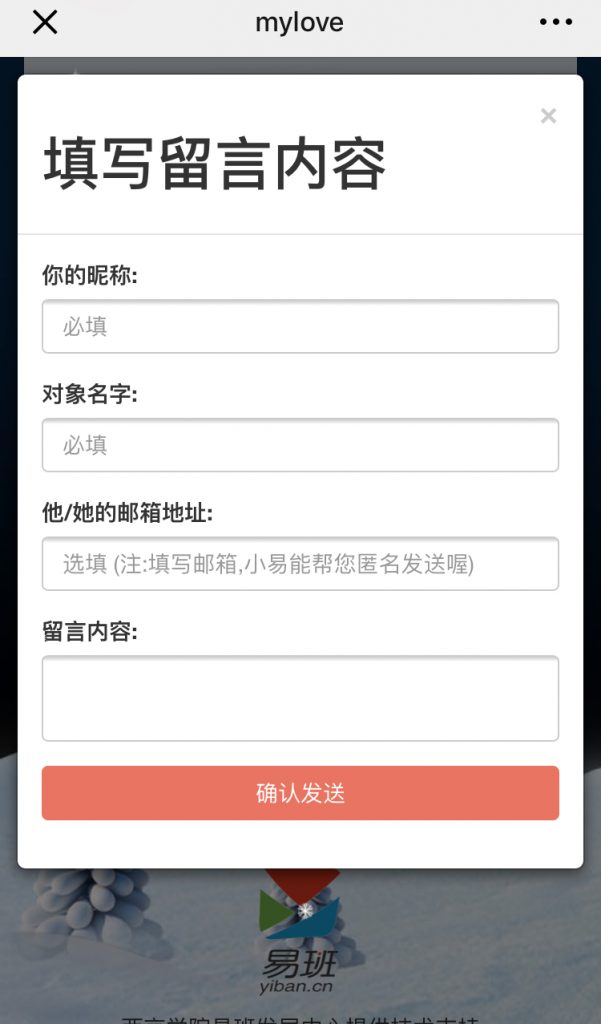This screenshot has height=1024, width=601.
Task: Focus the 你的昵称 text field
Action: [x=300, y=326]
